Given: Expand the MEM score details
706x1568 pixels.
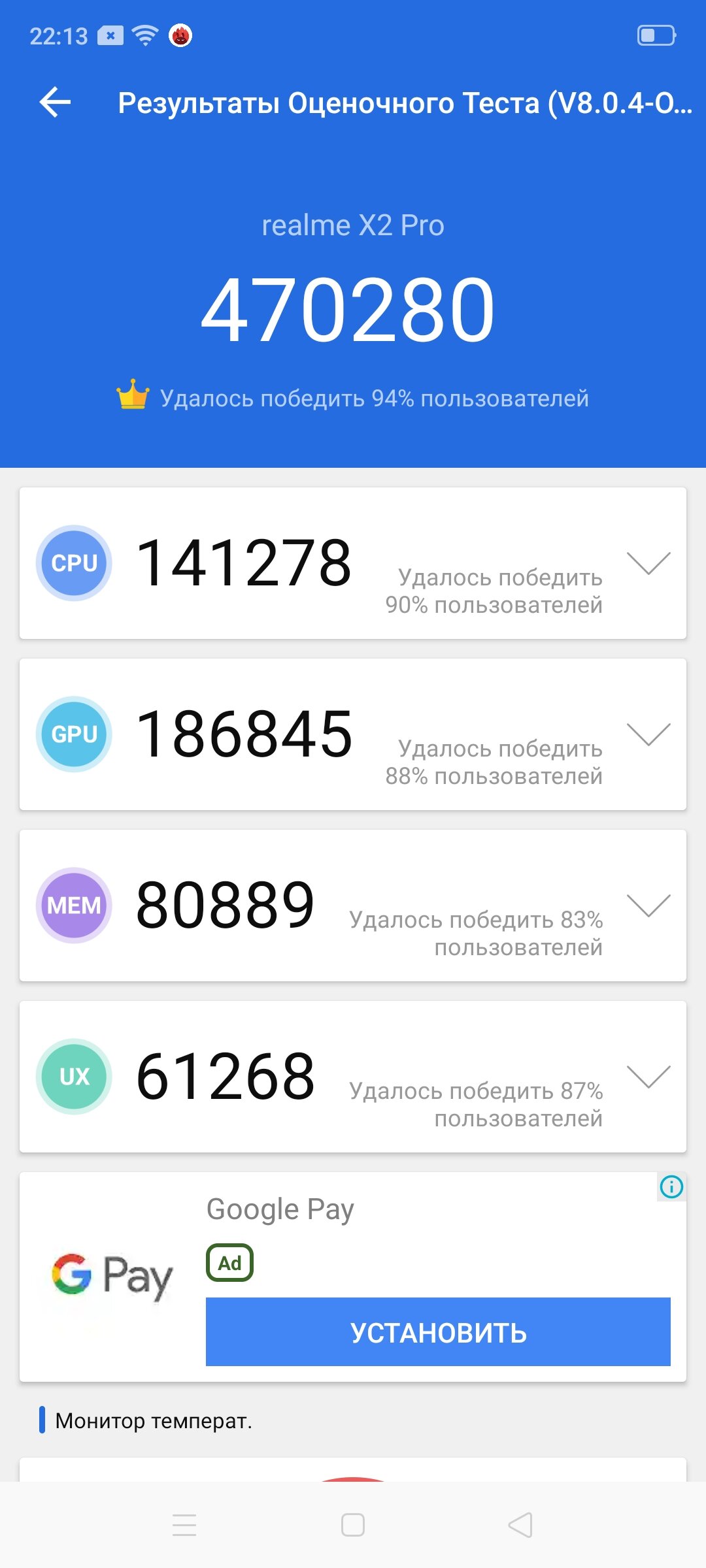Looking at the screenshot, I should 648,906.
